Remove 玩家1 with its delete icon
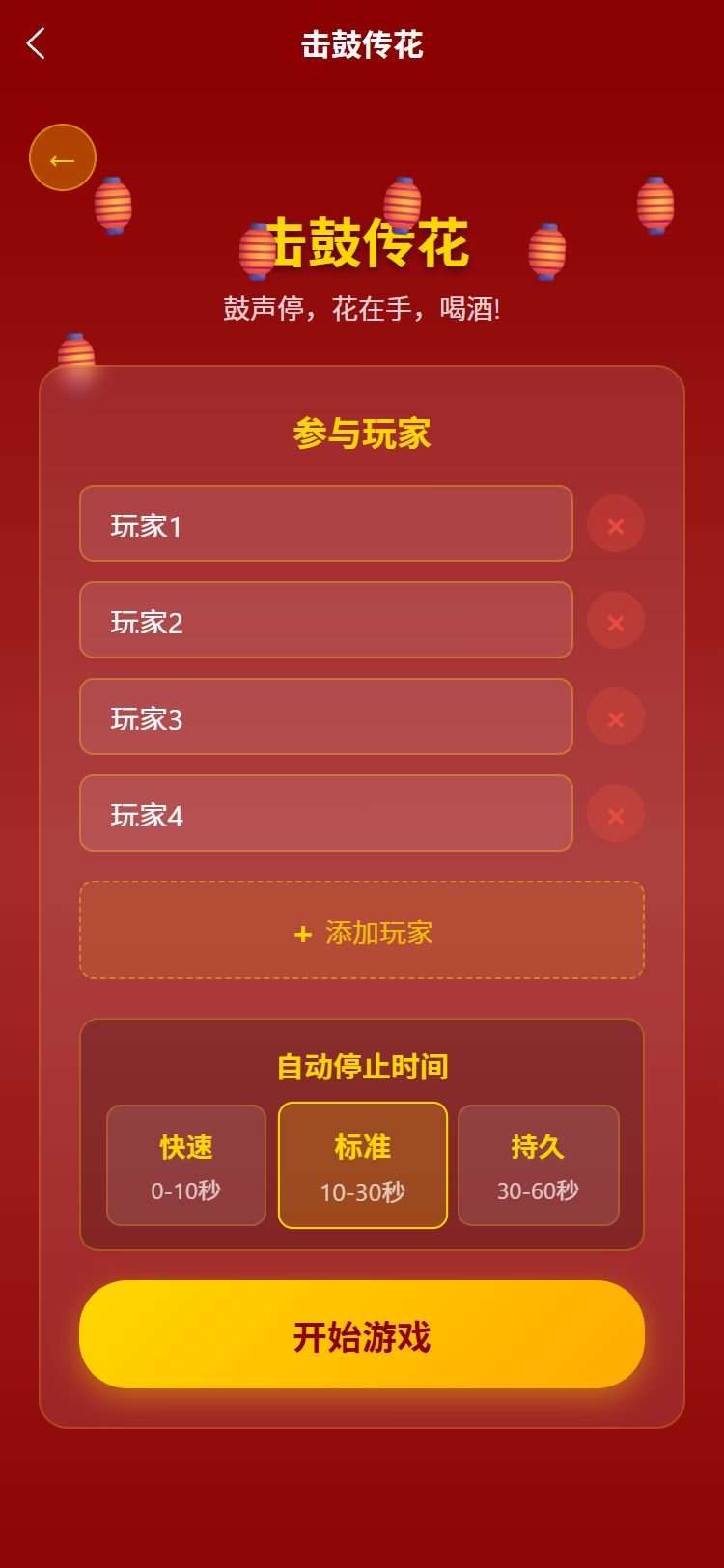Viewport: 724px width, 1568px height. [615, 524]
